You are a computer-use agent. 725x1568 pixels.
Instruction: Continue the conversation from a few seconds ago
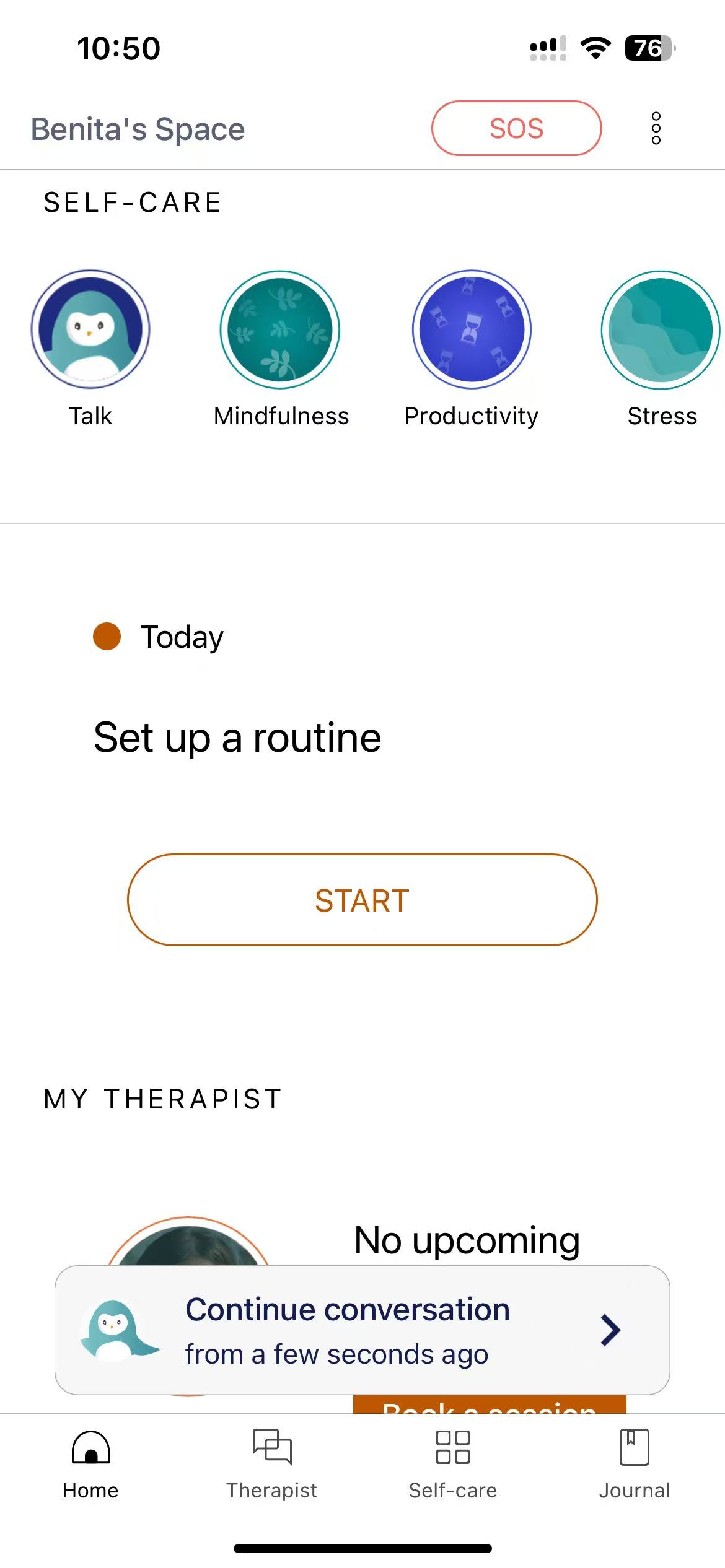[x=362, y=1330]
